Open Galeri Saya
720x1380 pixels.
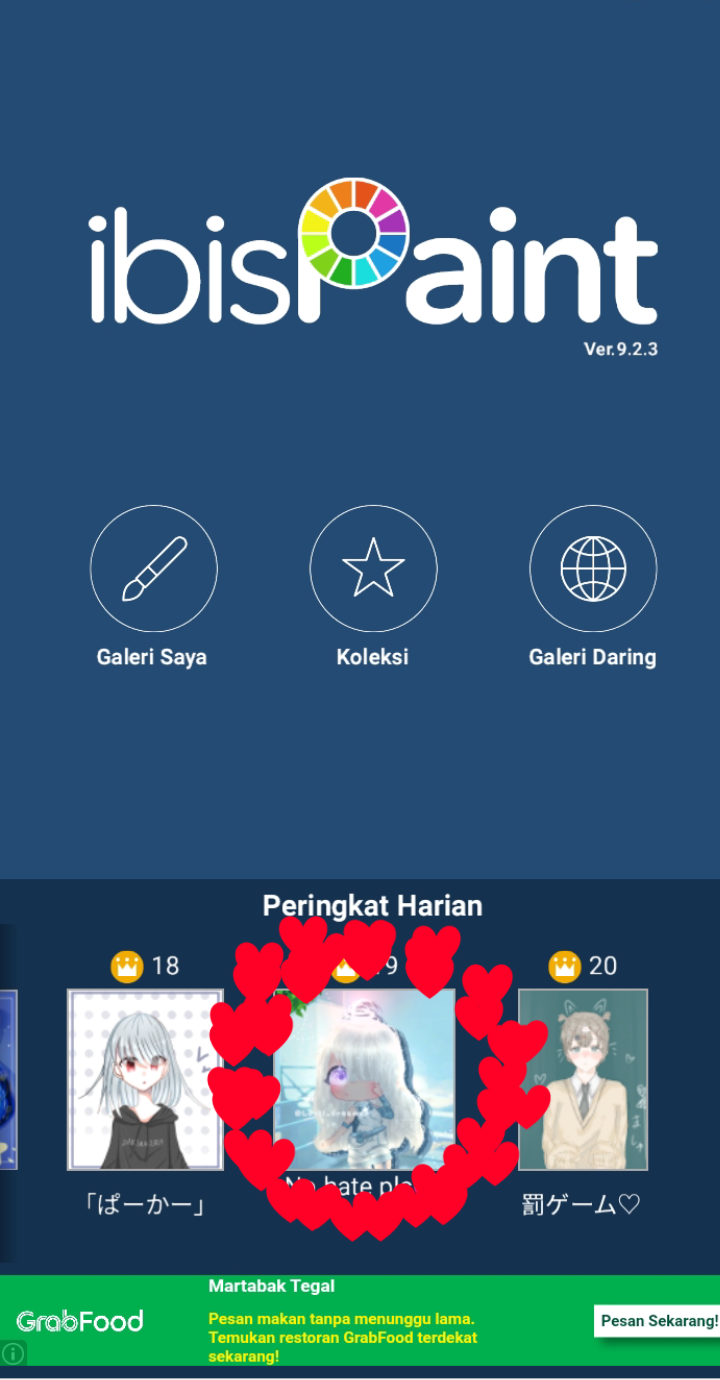(153, 568)
